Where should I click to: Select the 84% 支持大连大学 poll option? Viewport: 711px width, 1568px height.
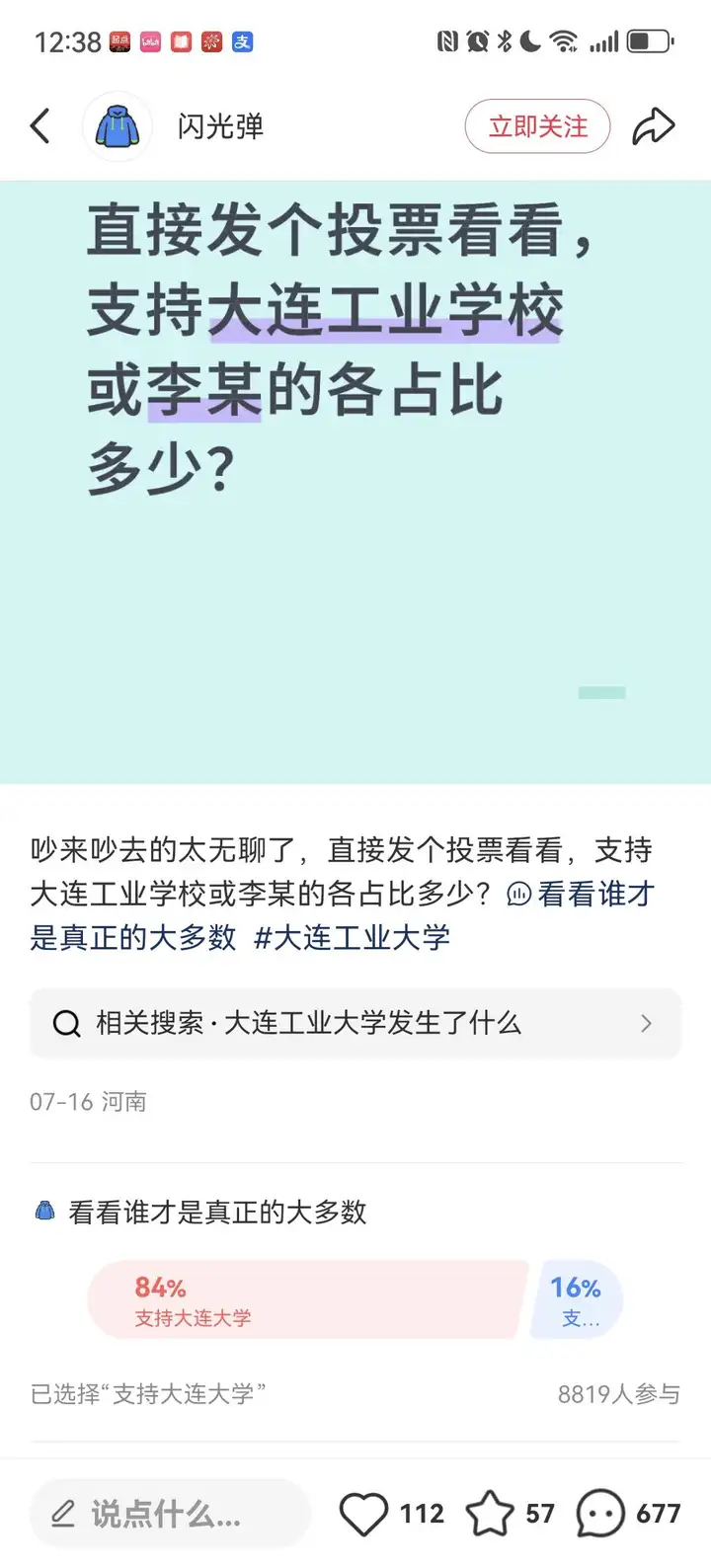304,1300
